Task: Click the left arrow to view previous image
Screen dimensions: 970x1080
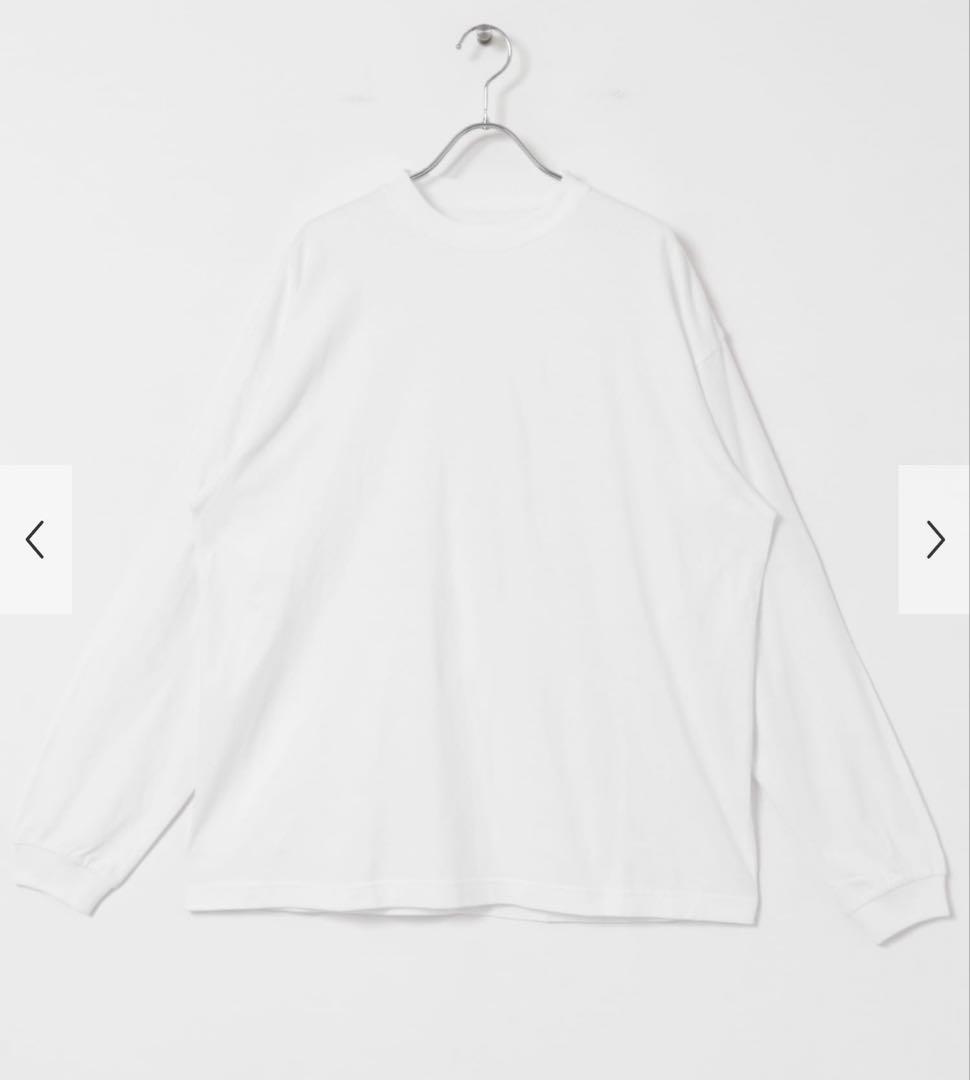Action: (35, 539)
